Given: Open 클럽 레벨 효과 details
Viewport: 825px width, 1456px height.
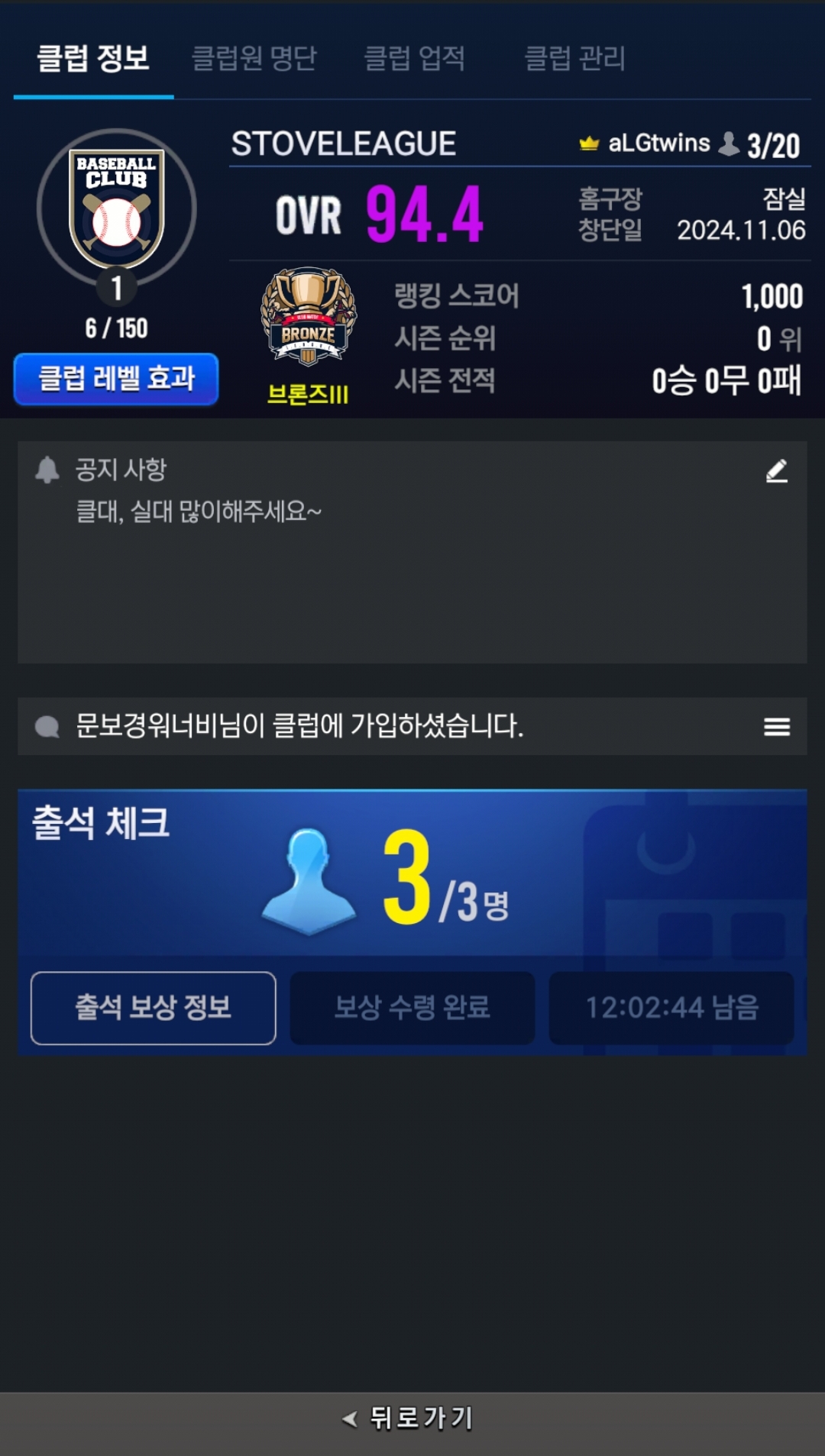Looking at the screenshot, I should [116, 379].
